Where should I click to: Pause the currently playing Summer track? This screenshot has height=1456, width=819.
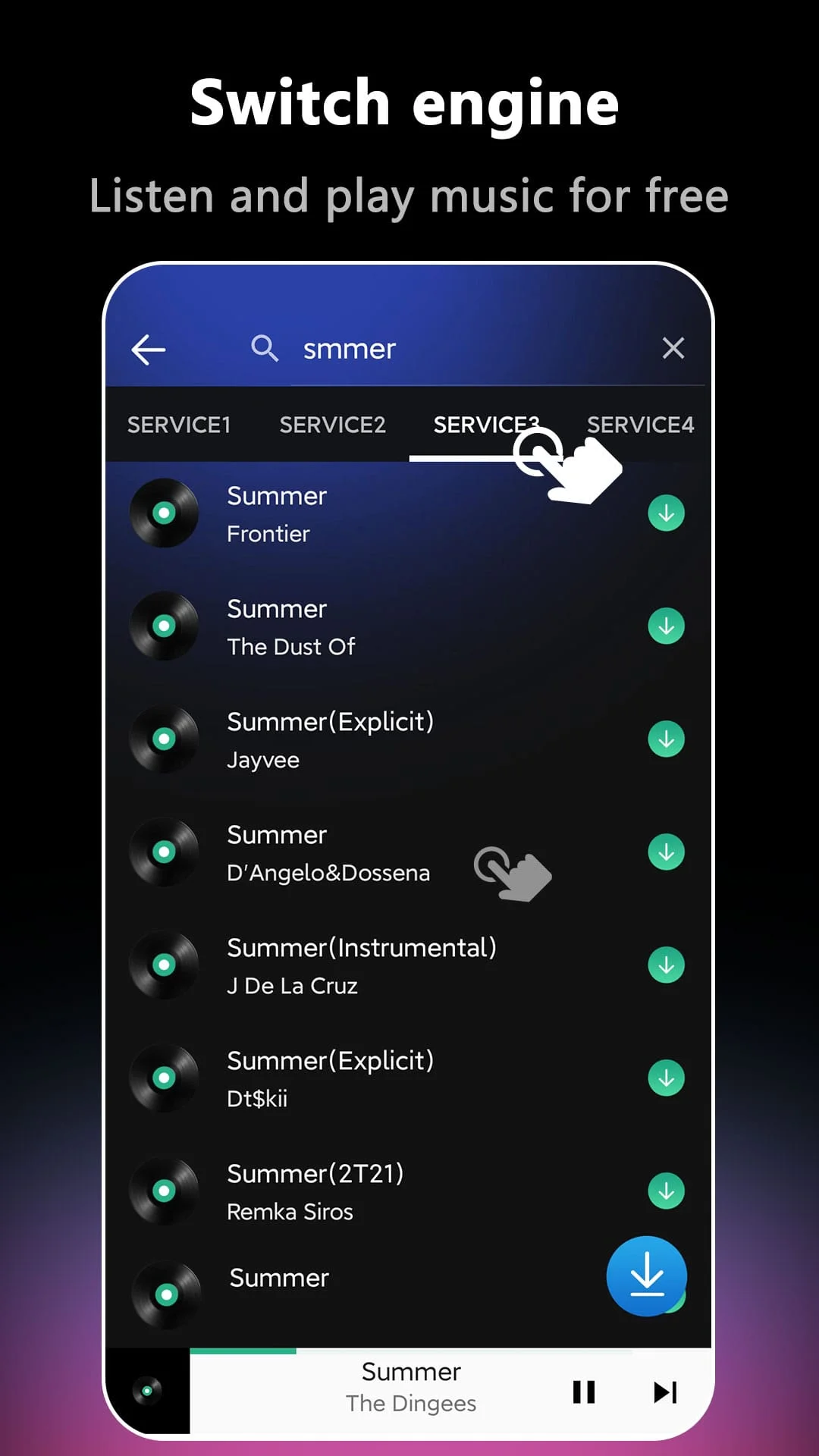(585, 1391)
